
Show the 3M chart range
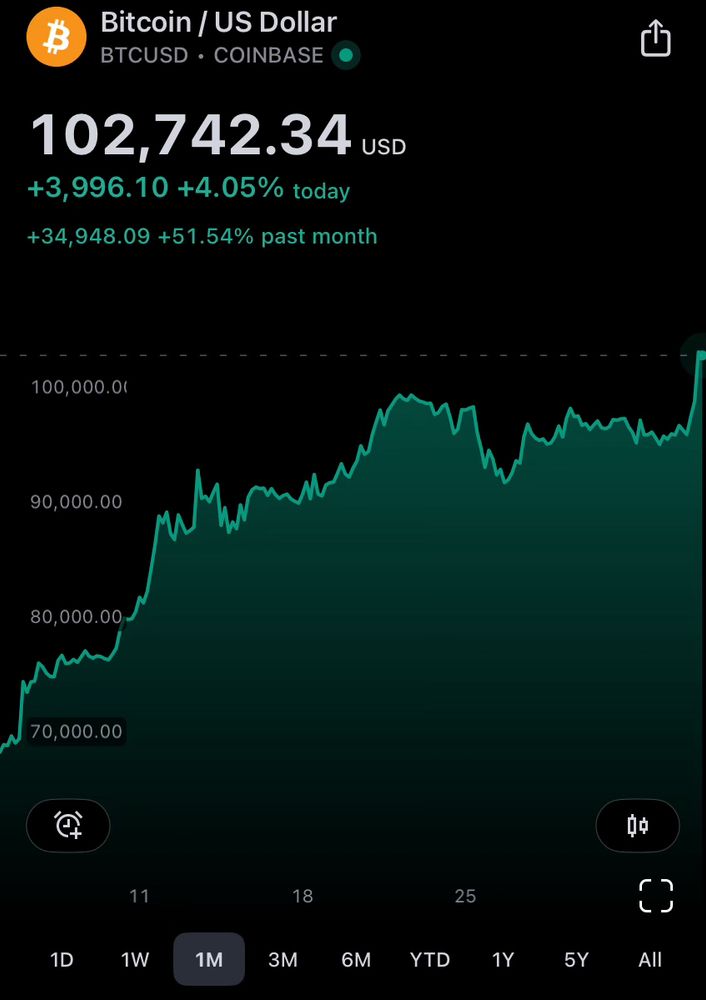click(283, 960)
